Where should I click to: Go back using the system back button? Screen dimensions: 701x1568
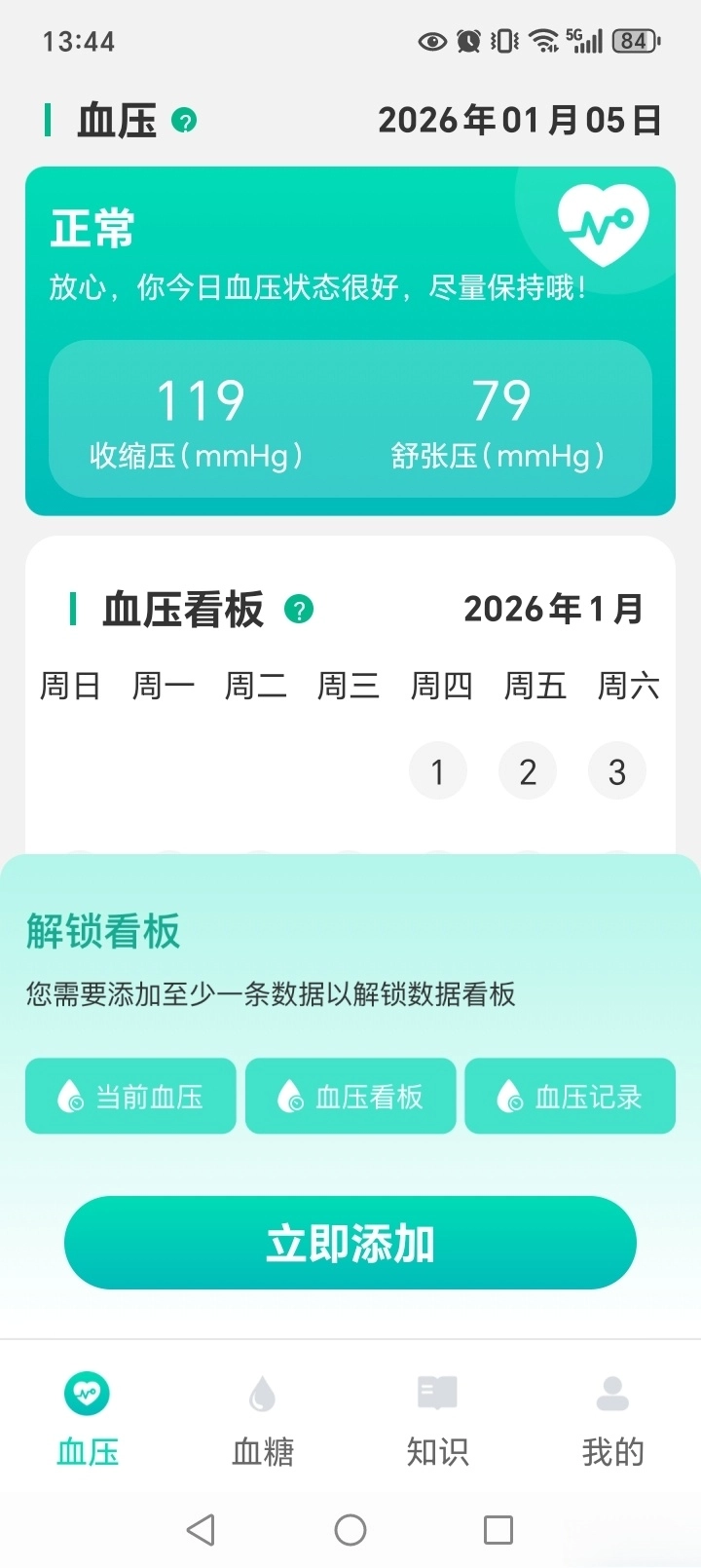[201, 1529]
